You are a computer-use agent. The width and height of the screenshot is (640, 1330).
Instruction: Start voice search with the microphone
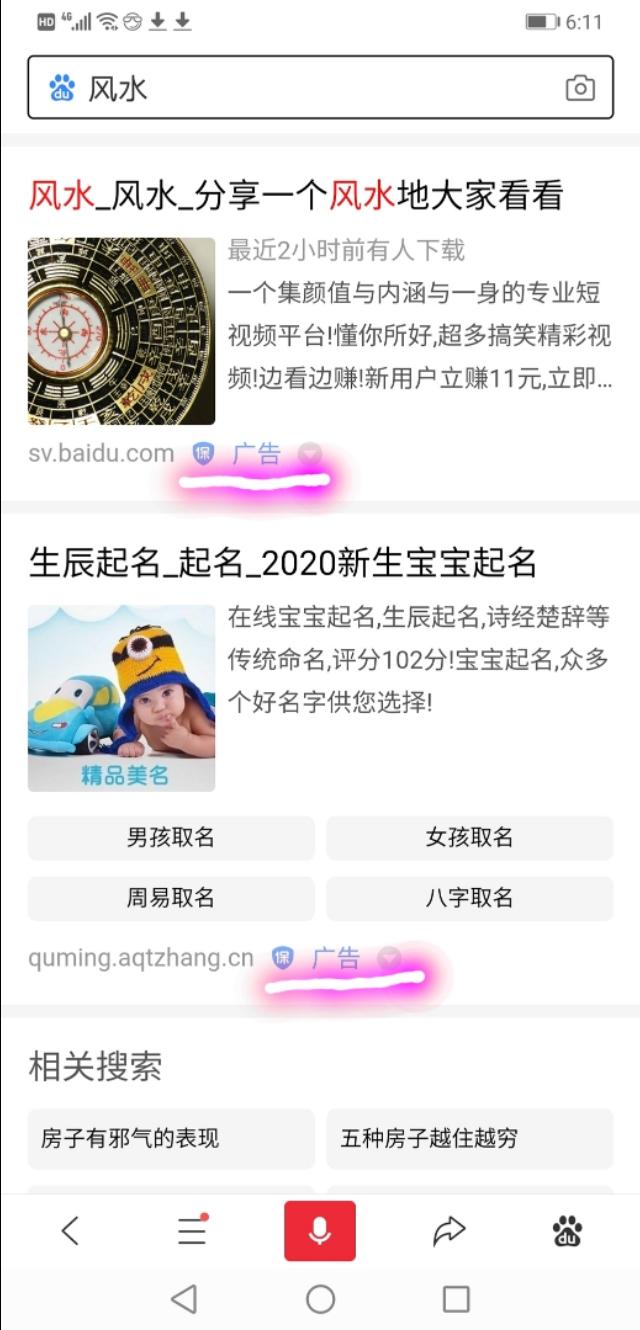coord(320,1230)
